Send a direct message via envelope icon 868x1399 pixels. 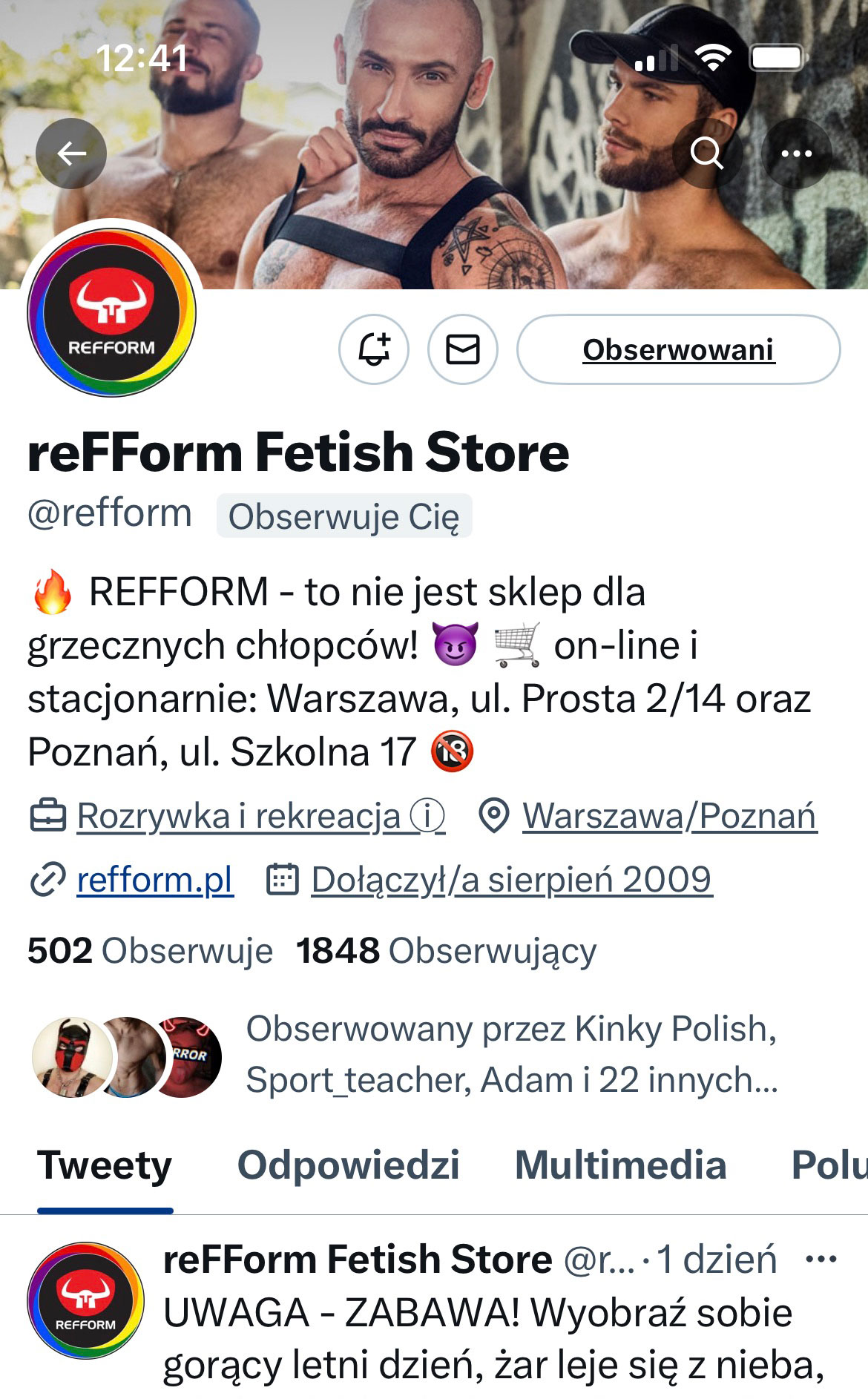pos(463,349)
